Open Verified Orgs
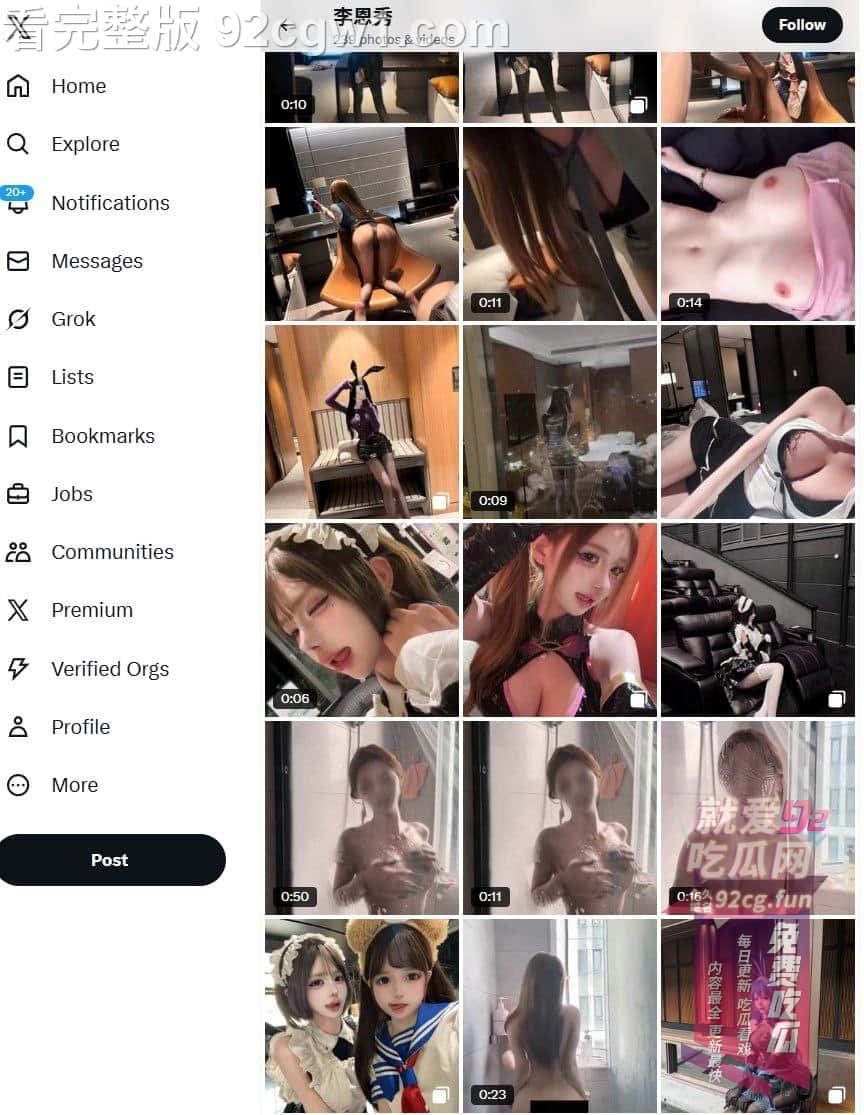Viewport: 864px width, 1115px height. pos(110,669)
